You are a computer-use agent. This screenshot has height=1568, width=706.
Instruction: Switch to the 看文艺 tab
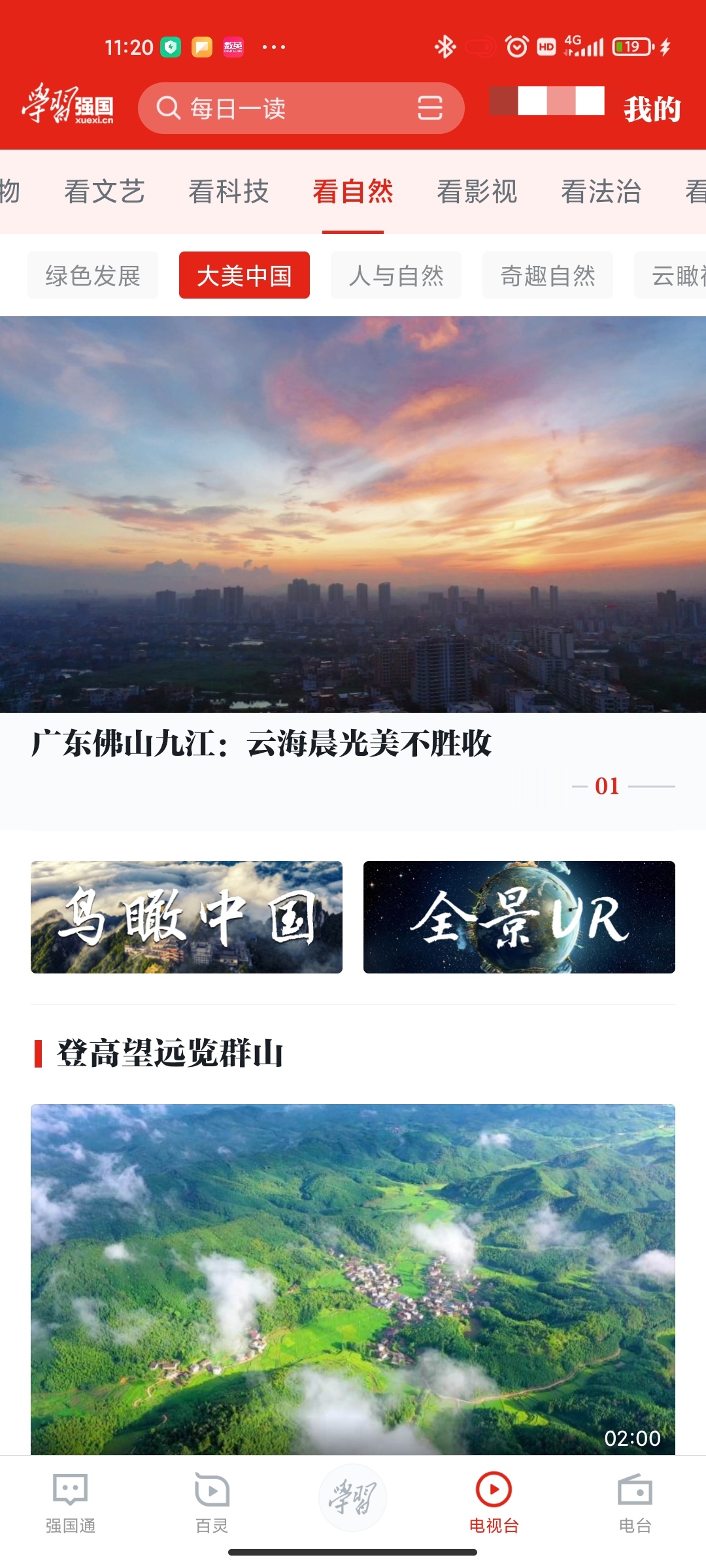tap(105, 192)
